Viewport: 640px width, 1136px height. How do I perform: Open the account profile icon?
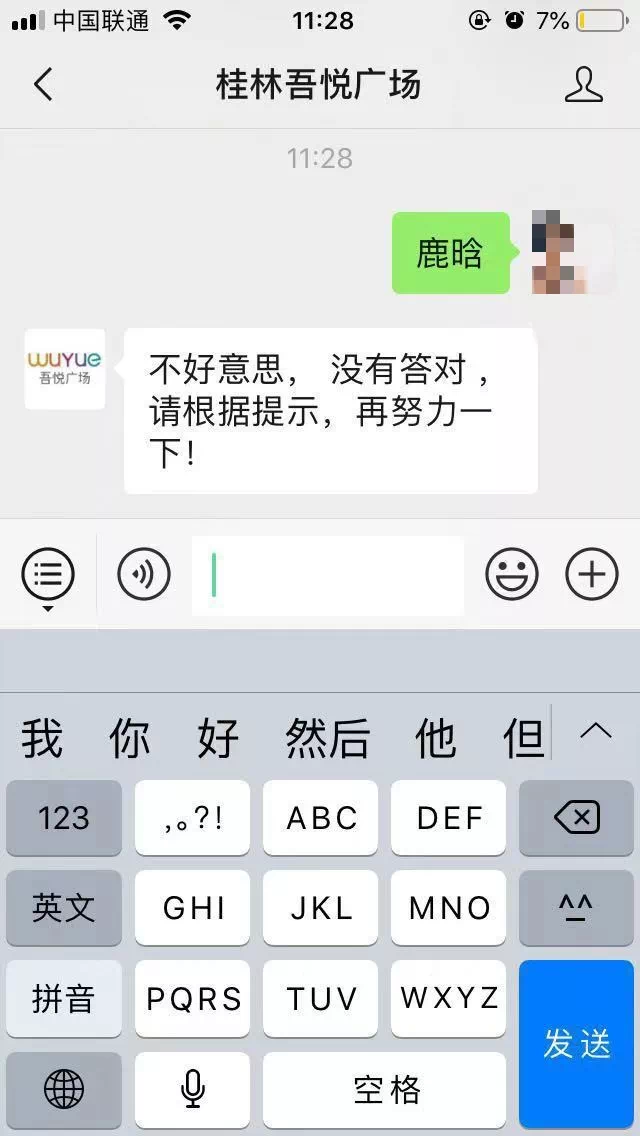pyautogui.click(x=584, y=85)
